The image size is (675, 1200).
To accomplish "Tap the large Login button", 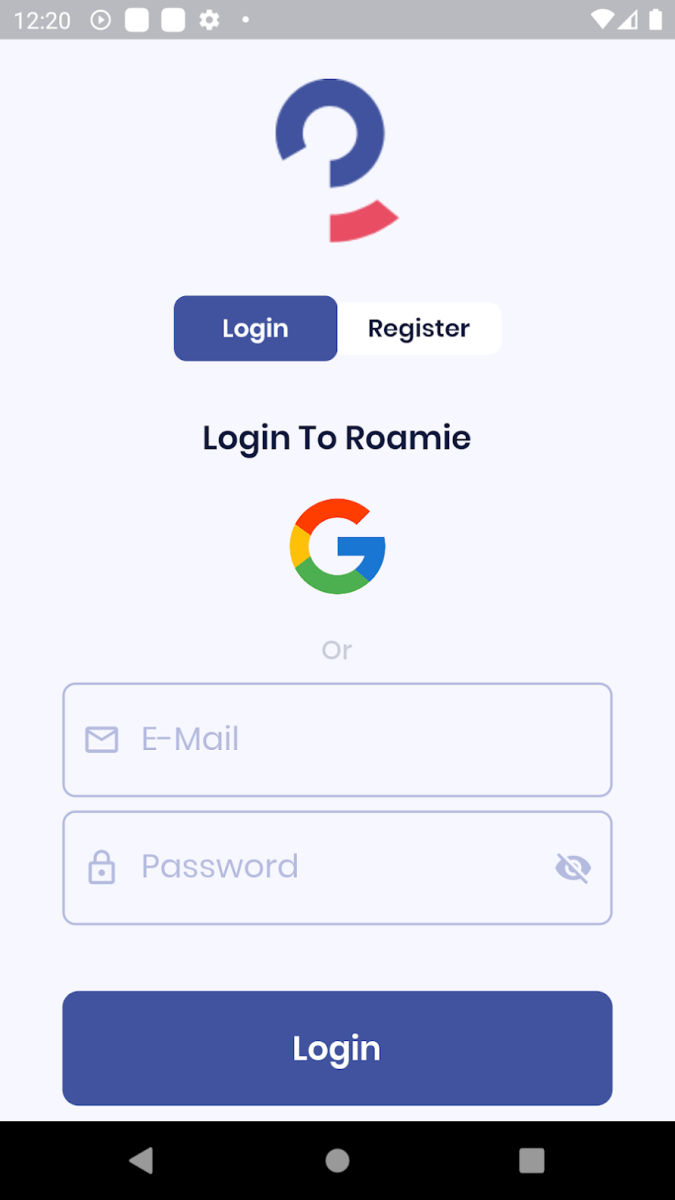I will coord(337,1048).
